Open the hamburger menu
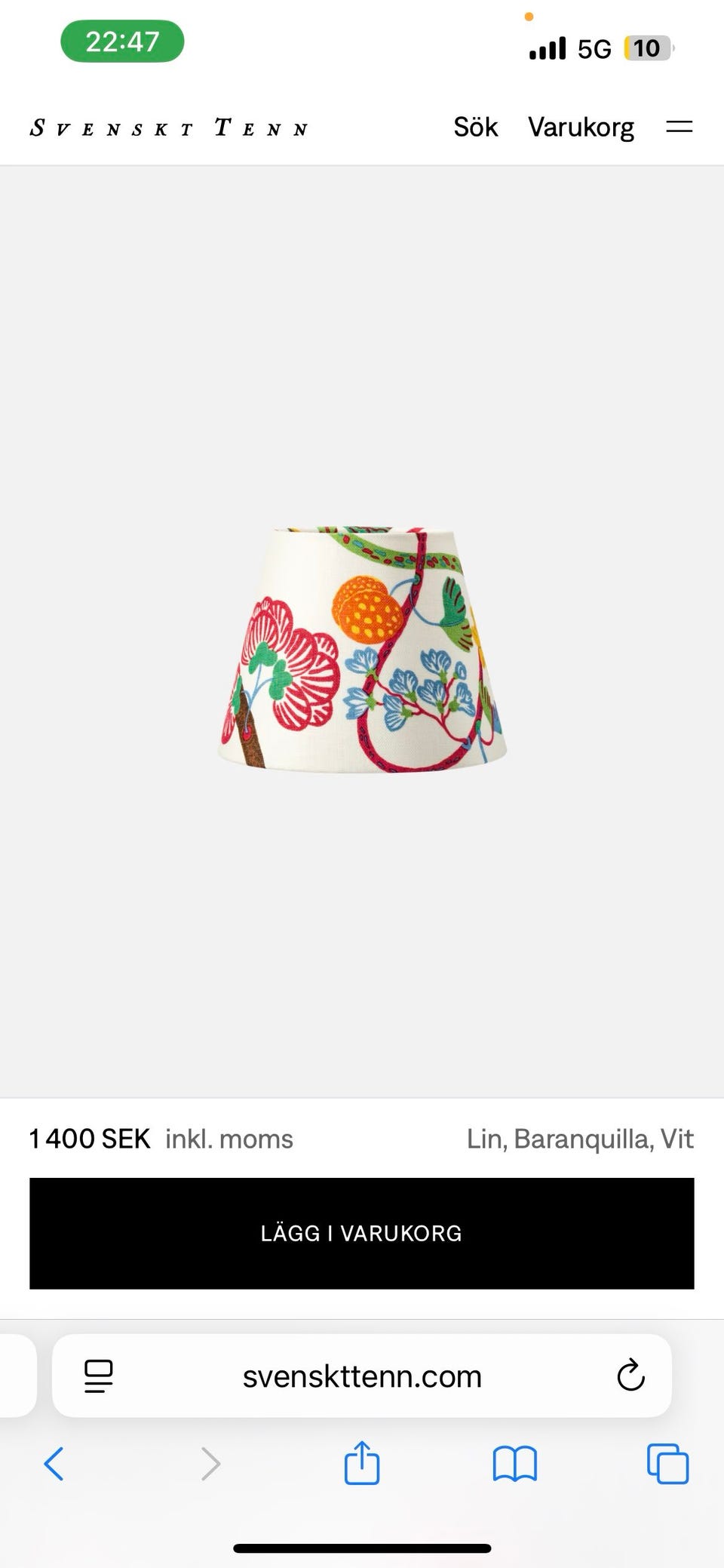 [679, 127]
